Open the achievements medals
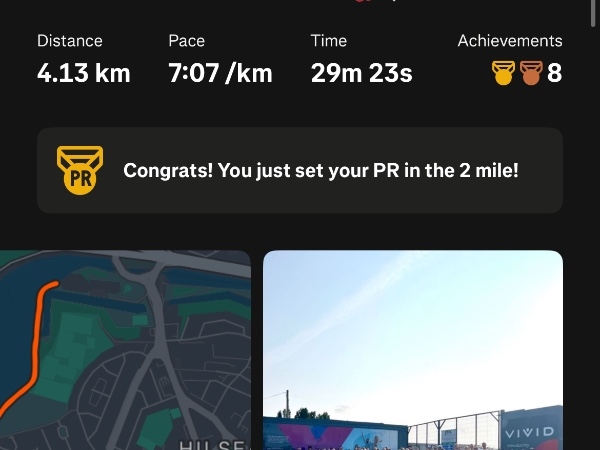600x450 pixels. pos(525,74)
